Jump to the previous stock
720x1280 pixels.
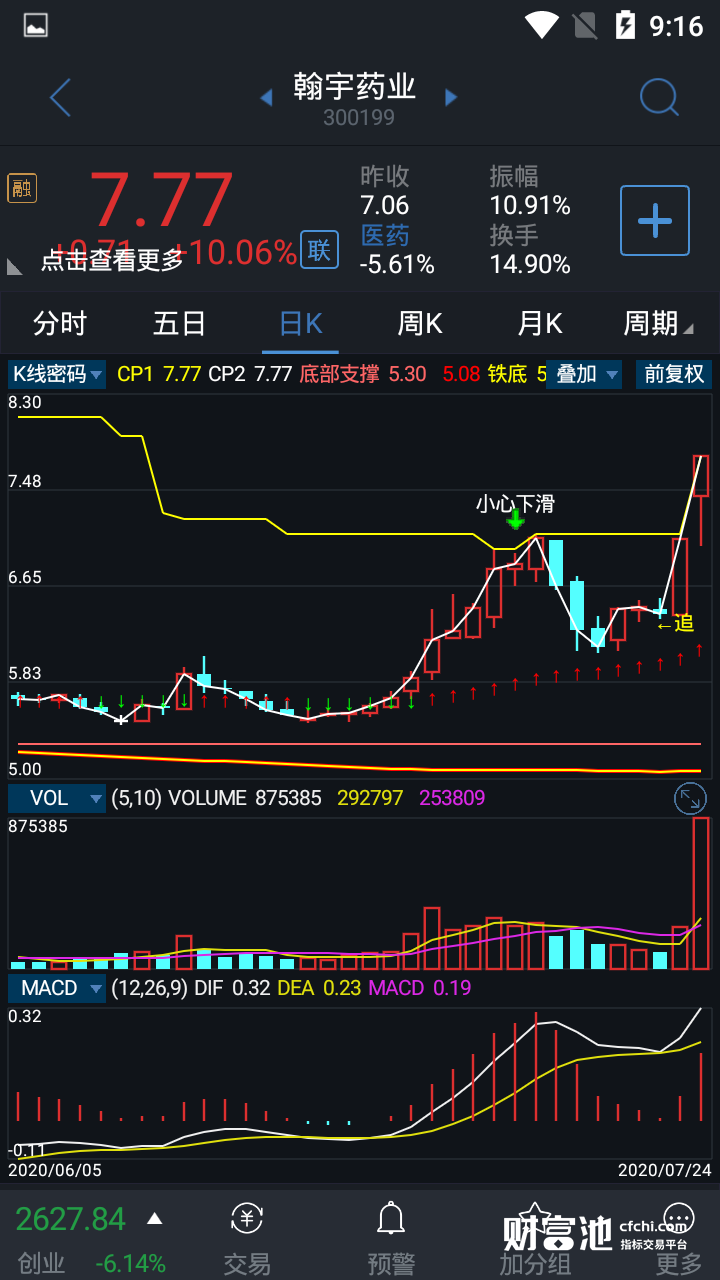click(x=266, y=97)
